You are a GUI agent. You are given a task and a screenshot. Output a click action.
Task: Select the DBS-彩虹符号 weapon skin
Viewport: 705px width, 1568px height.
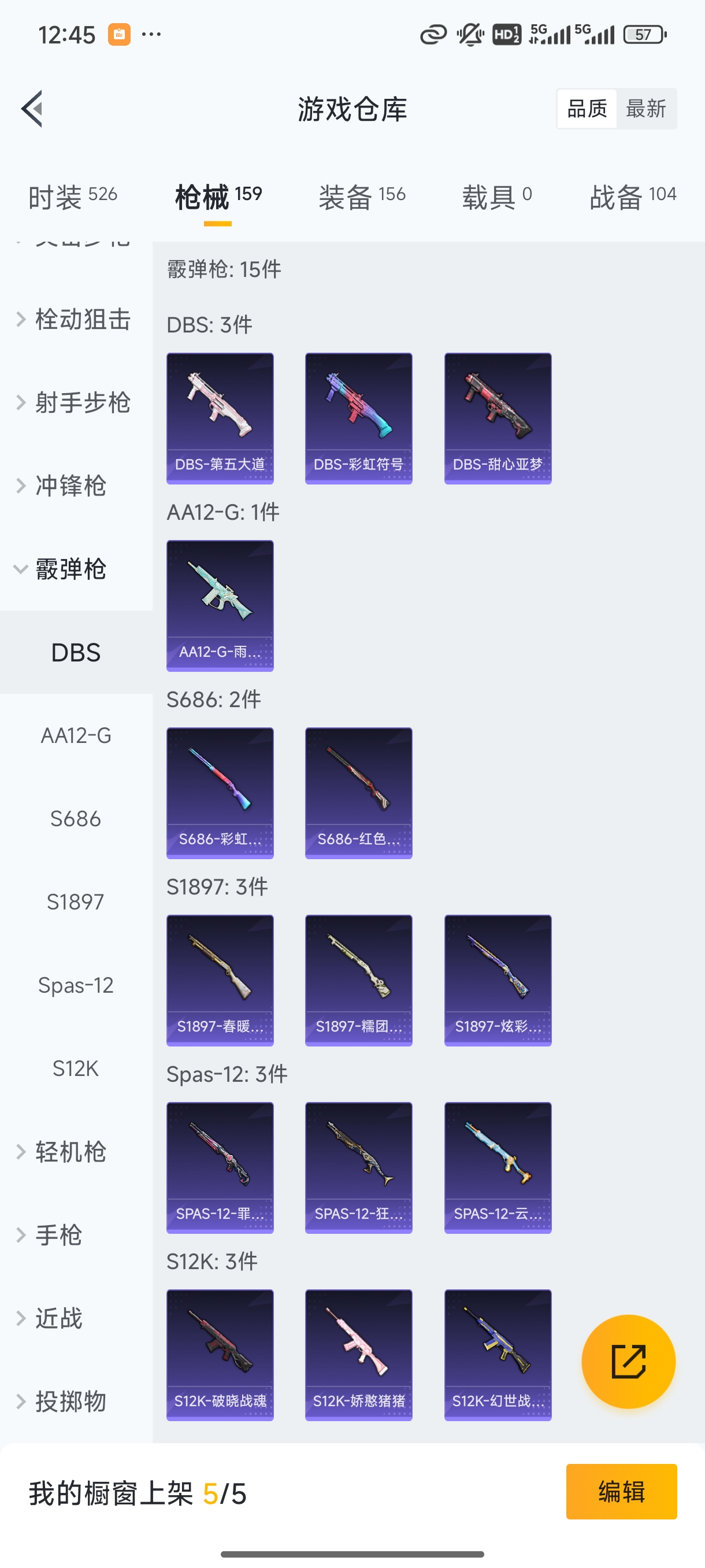[x=358, y=417]
